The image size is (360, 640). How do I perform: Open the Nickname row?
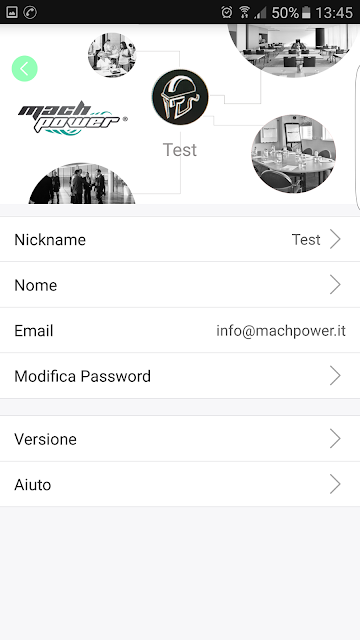click(x=180, y=239)
